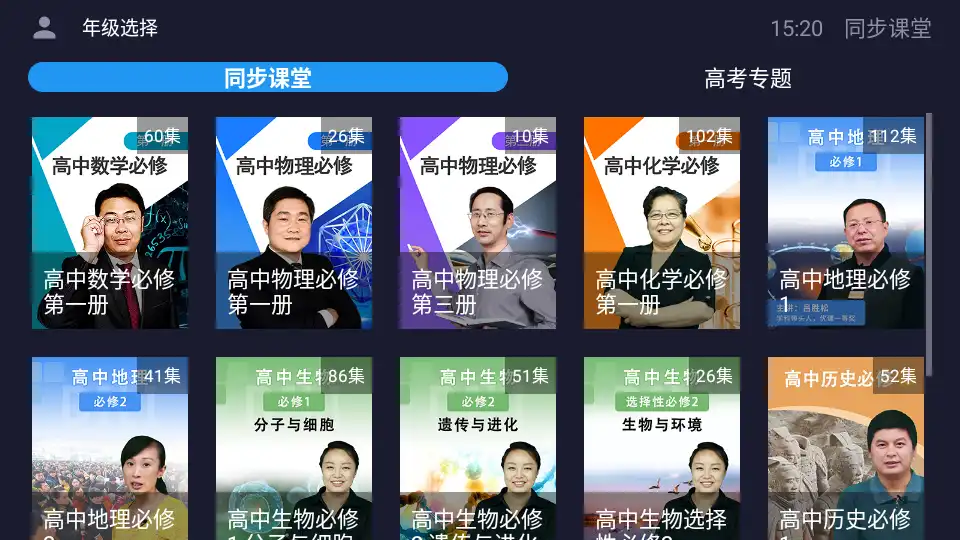Open 高中物理必修第一册 course
This screenshot has width=960, height=540.
[294, 223]
